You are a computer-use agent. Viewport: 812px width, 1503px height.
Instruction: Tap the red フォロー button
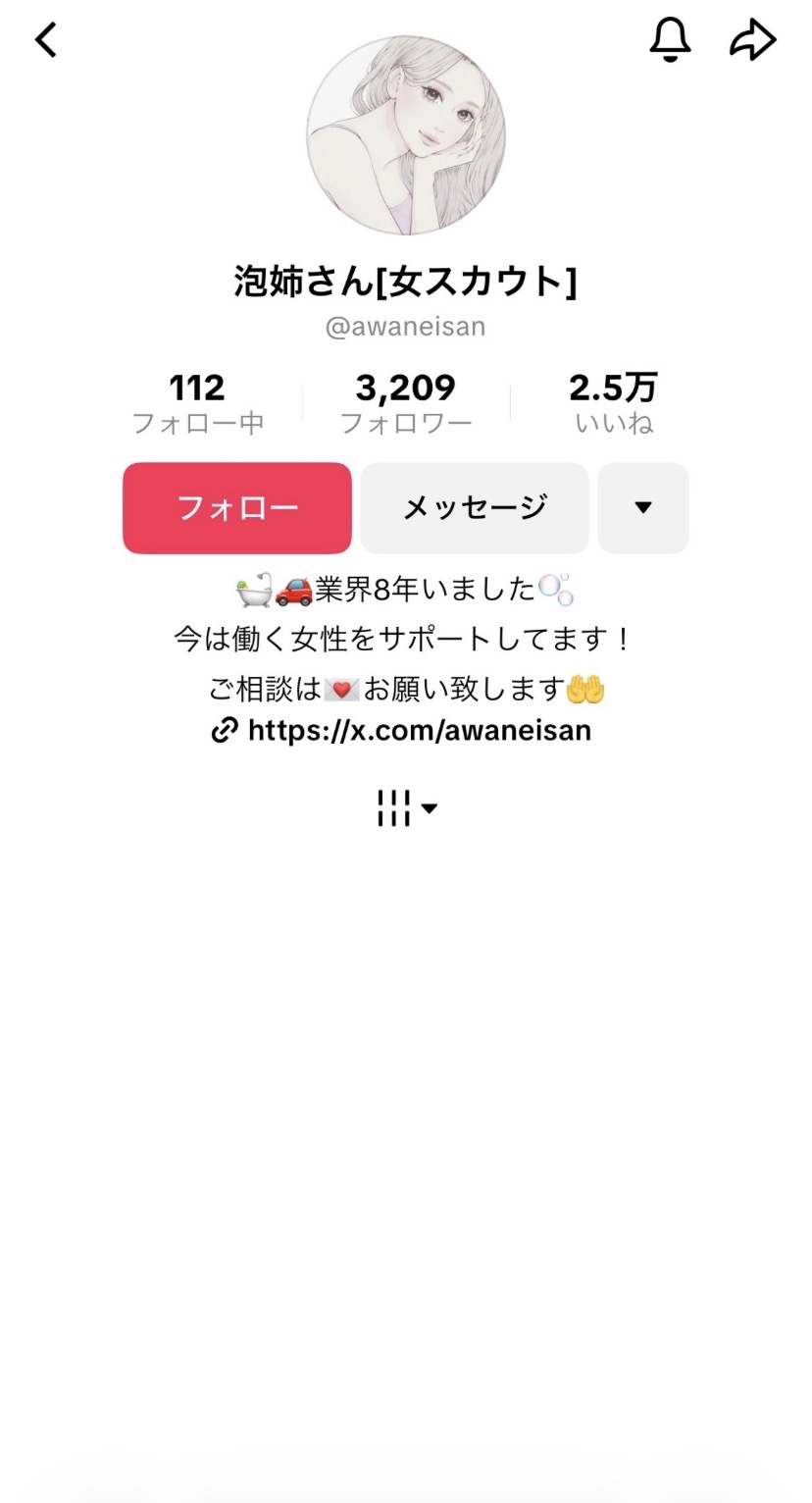point(237,508)
